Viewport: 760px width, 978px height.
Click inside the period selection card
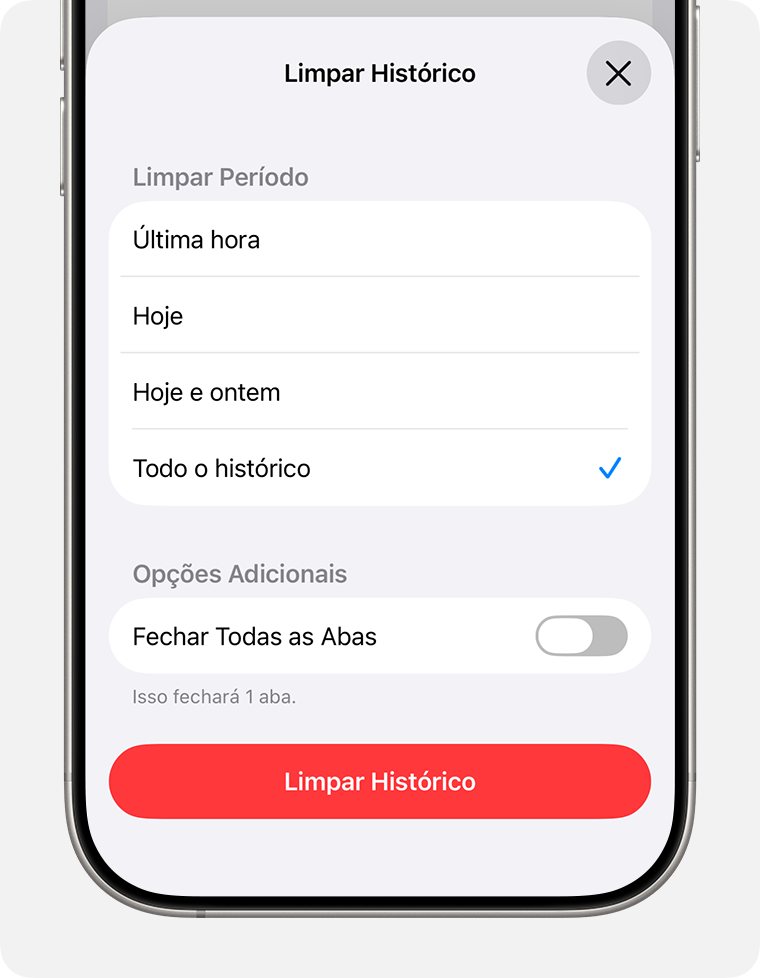point(380,353)
